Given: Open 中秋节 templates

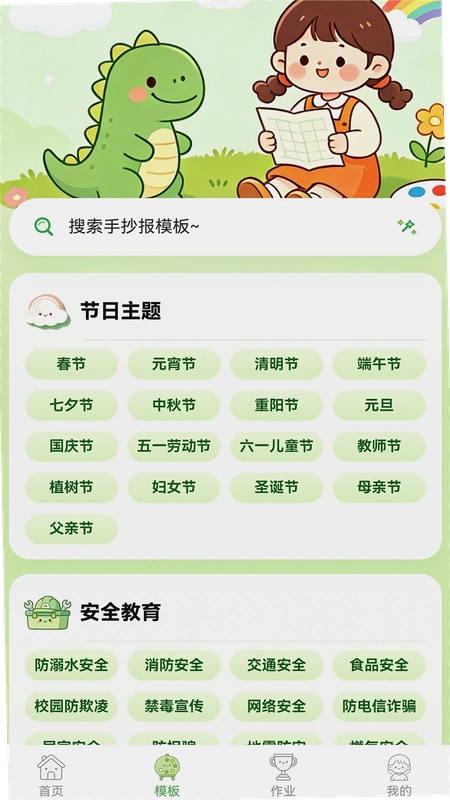Looking at the screenshot, I should (174, 406).
